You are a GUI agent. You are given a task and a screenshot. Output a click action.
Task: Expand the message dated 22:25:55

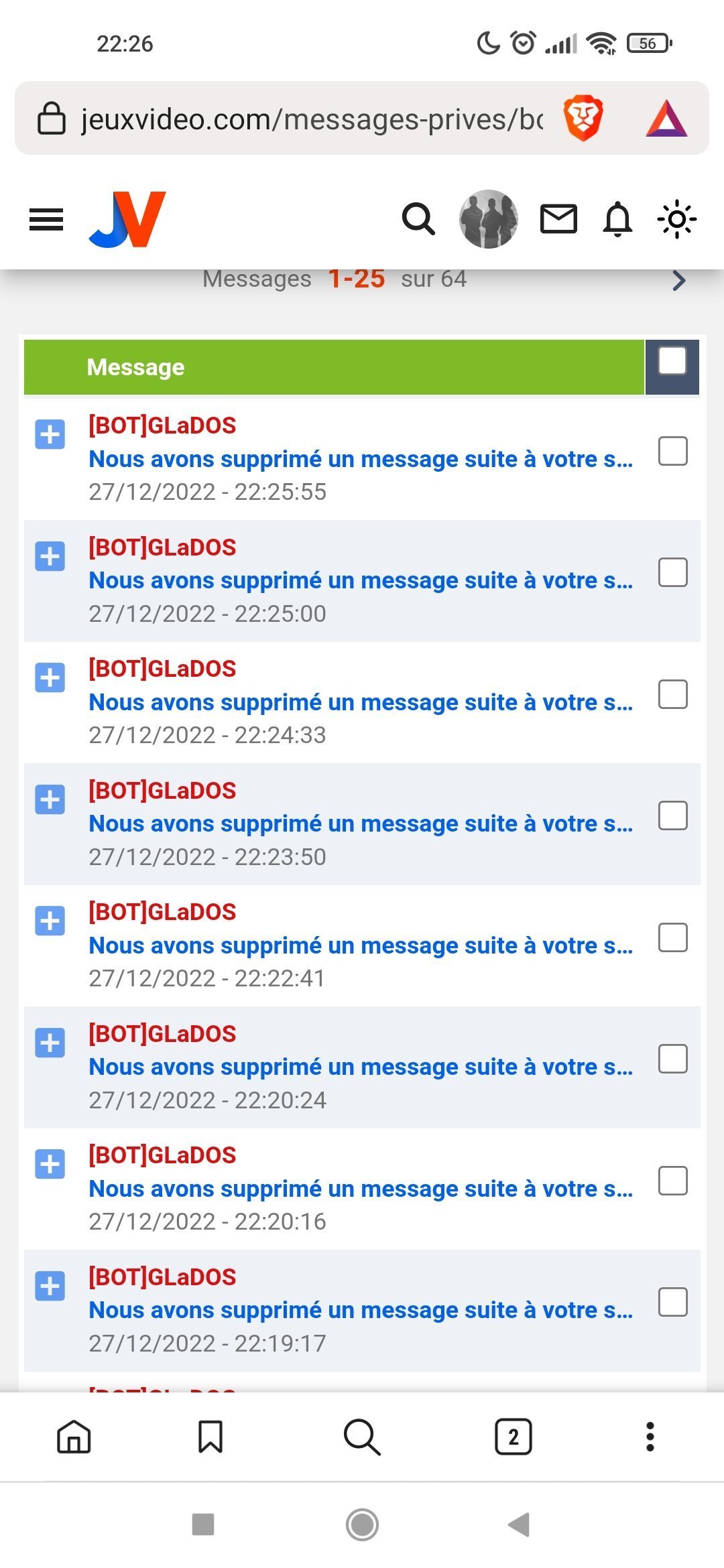pyautogui.click(x=50, y=435)
